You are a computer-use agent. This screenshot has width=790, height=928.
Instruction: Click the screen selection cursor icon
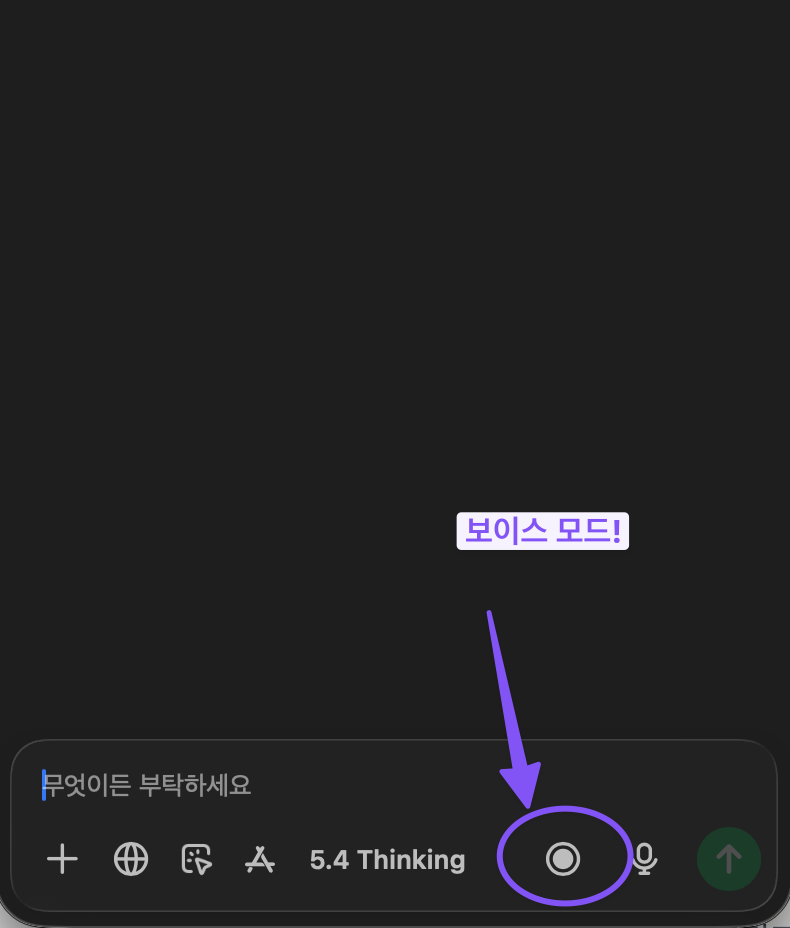pos(196,859)
